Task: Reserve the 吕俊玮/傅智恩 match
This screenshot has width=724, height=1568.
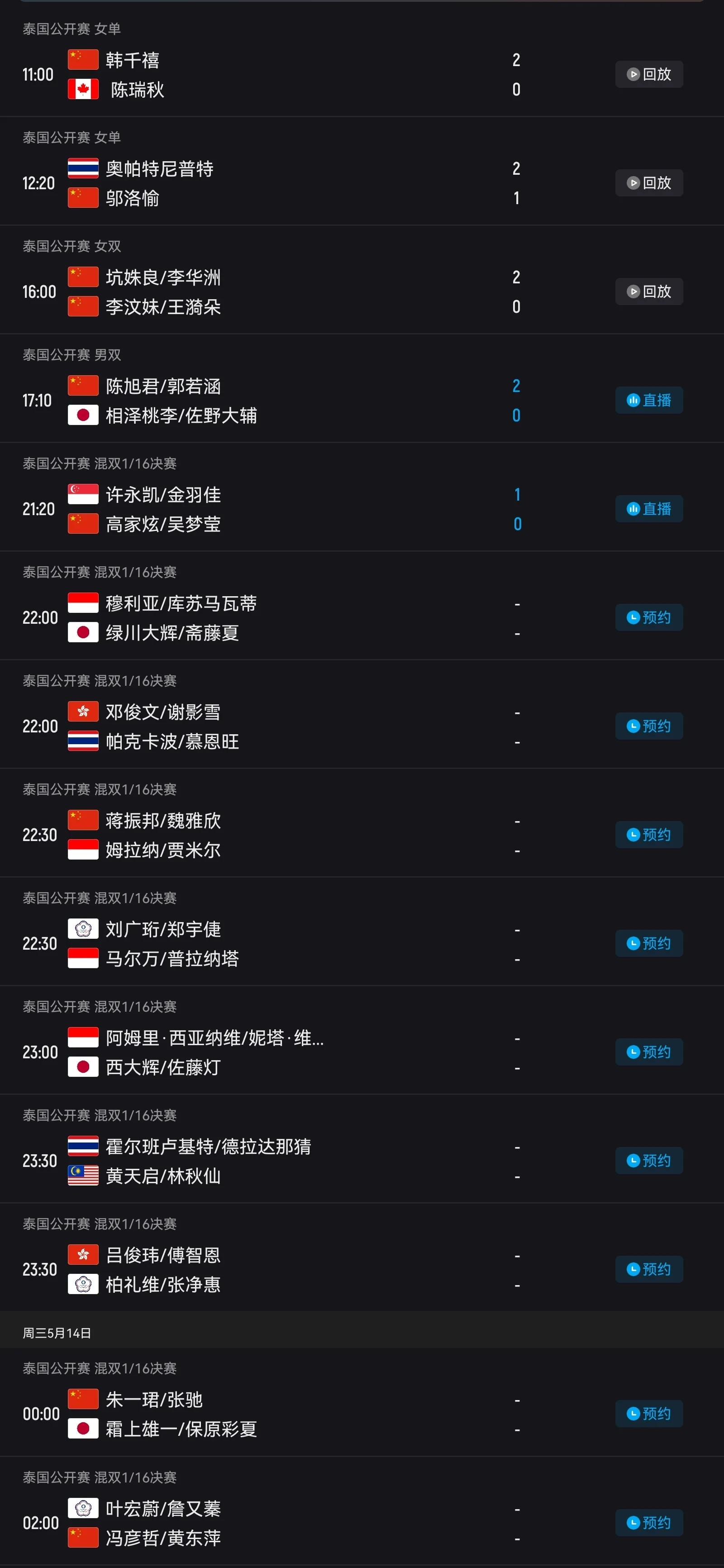Action: click(x=648, y=1269)
